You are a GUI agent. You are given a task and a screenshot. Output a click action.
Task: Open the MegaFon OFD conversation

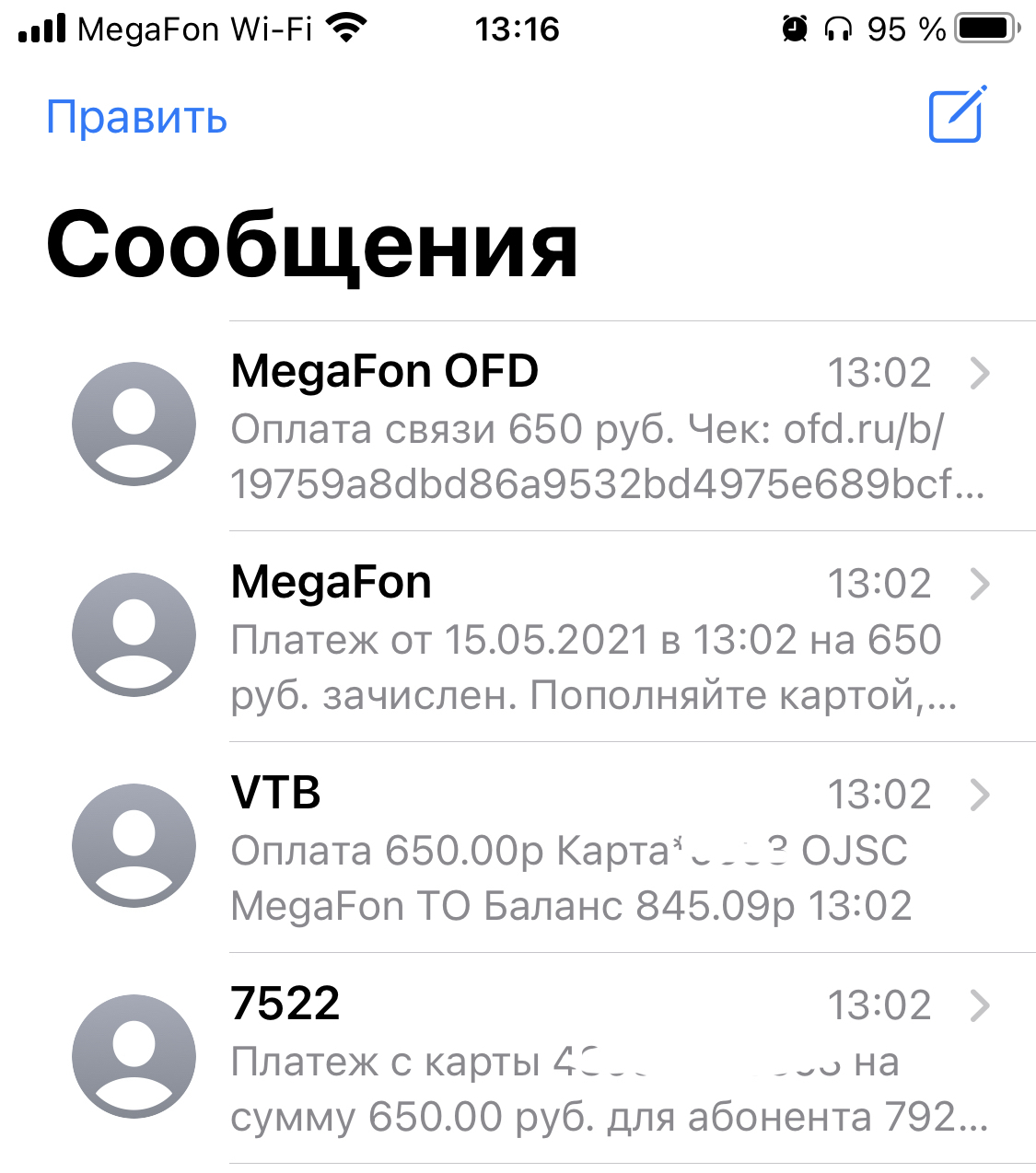point(608,427)
